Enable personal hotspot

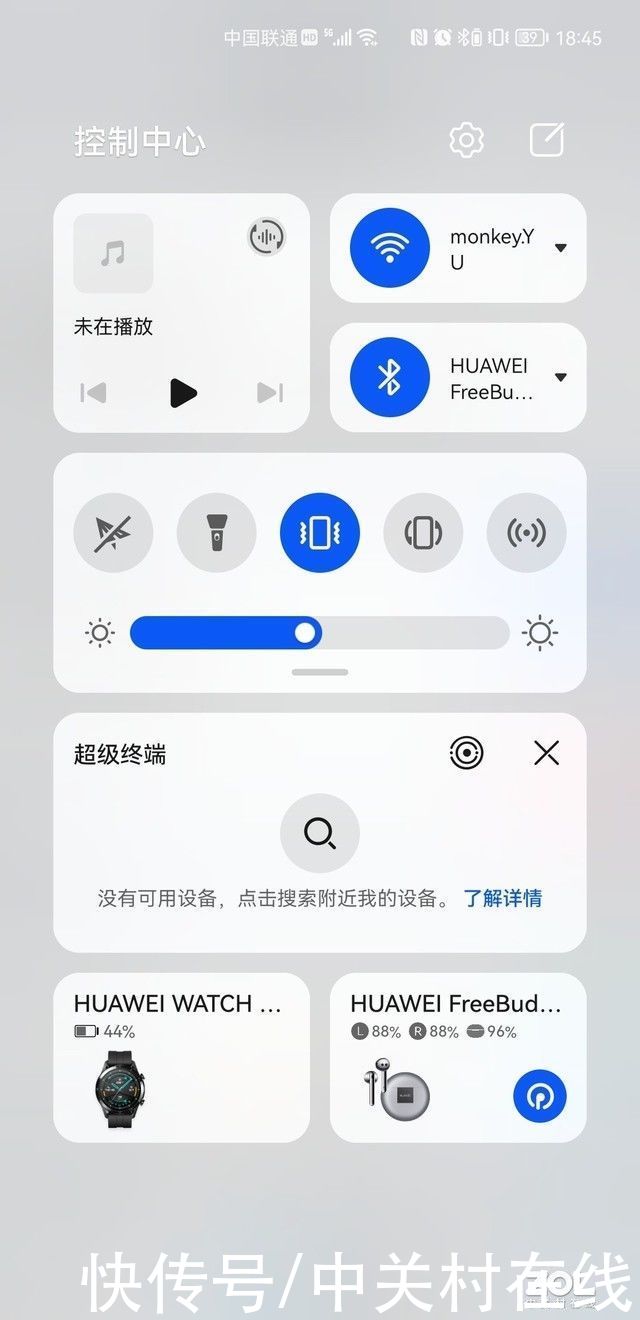(526, 533)
